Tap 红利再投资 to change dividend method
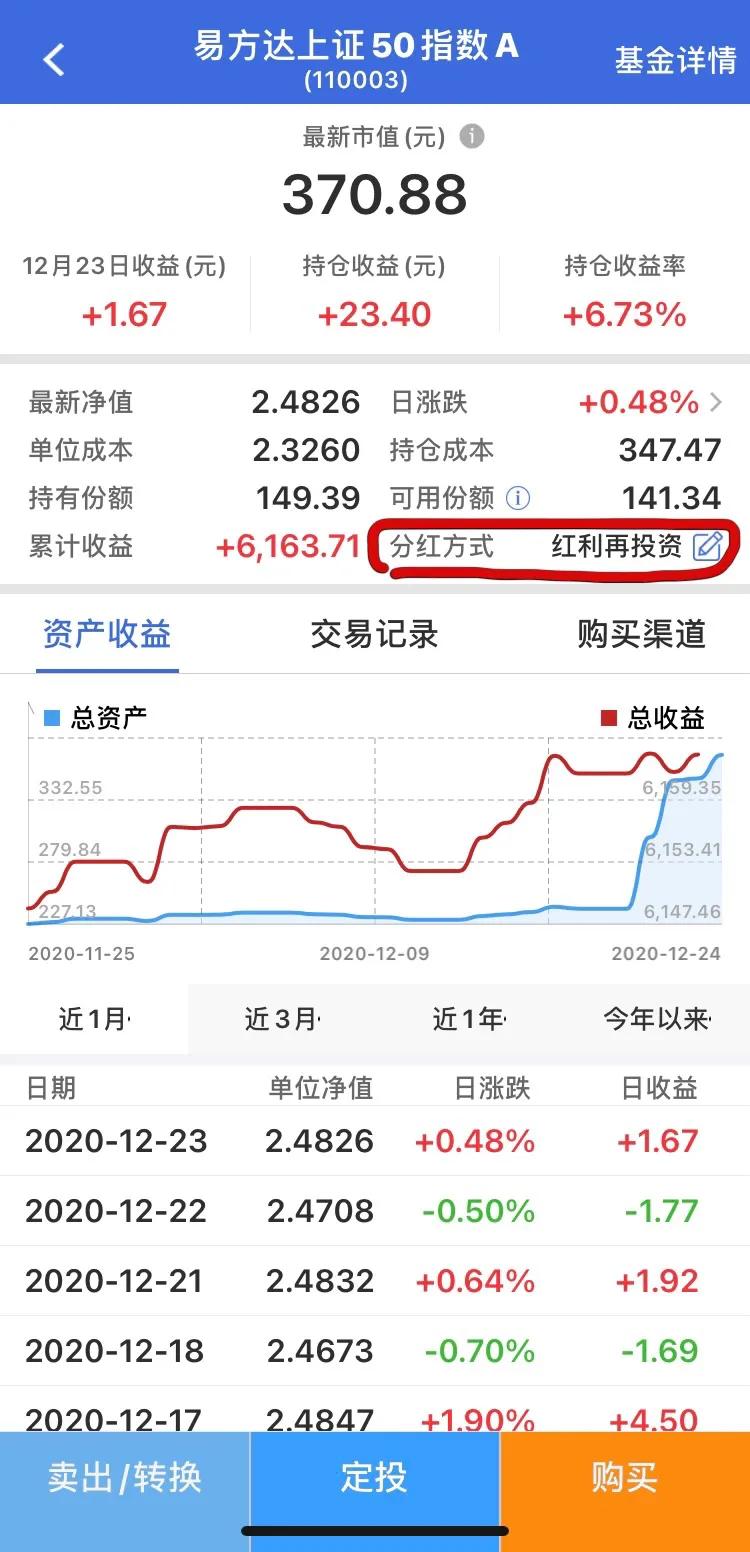The image size is (750, 1552). coord(618,546)
